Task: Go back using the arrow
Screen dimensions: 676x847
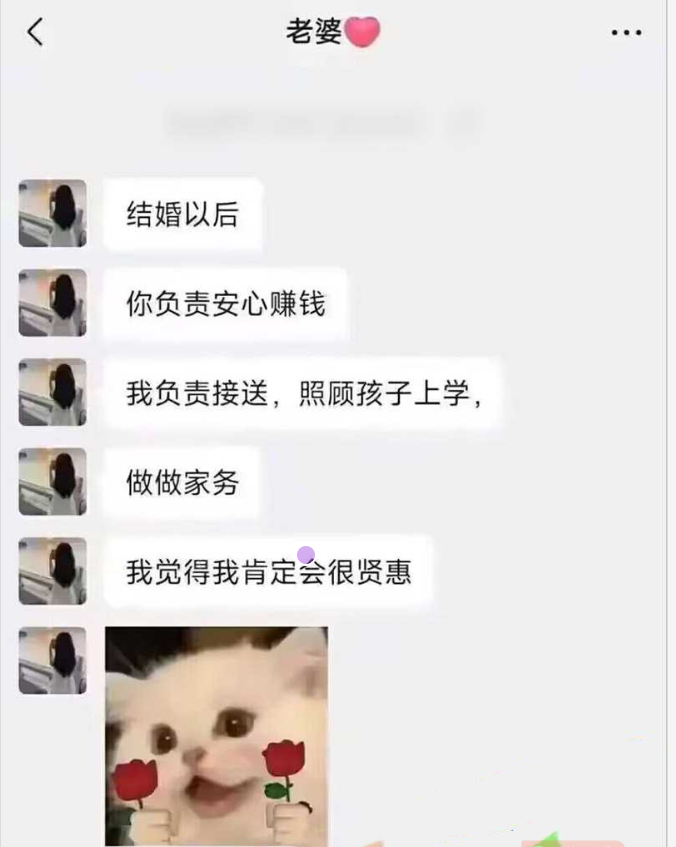Action: [x=35, y=32]
